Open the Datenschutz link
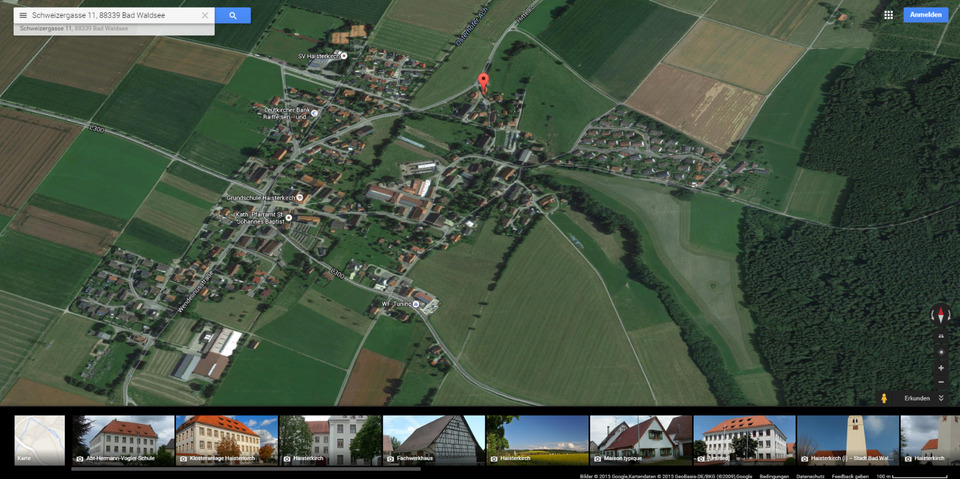960x479 pixels. click(x=809, y=476)
